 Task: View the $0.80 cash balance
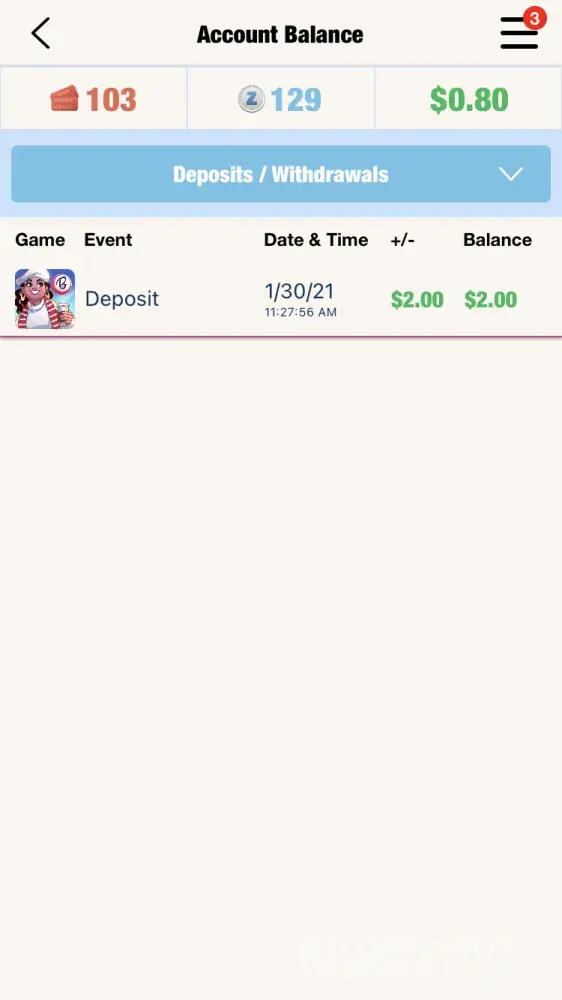pos(468,99)
